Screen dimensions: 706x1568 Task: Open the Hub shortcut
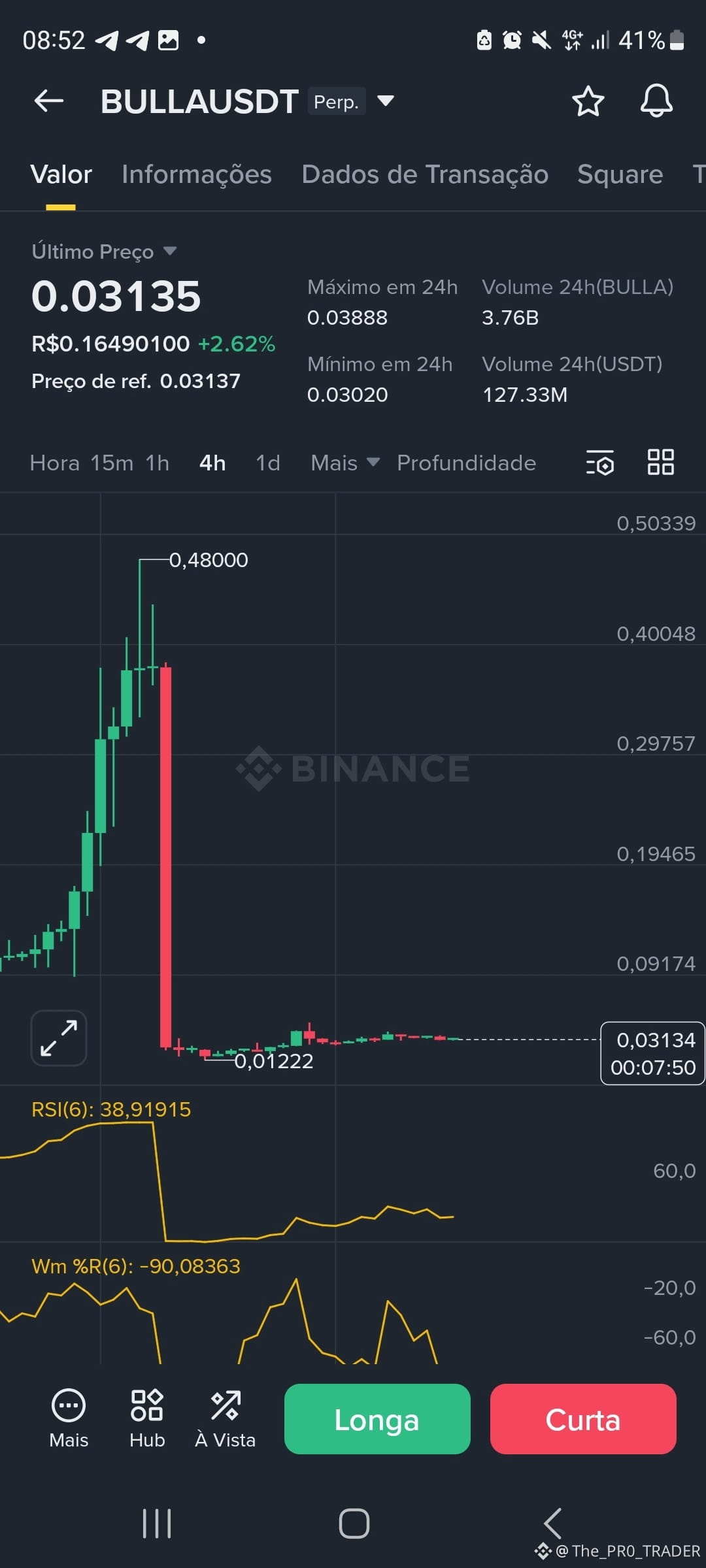pos(147,1418)
